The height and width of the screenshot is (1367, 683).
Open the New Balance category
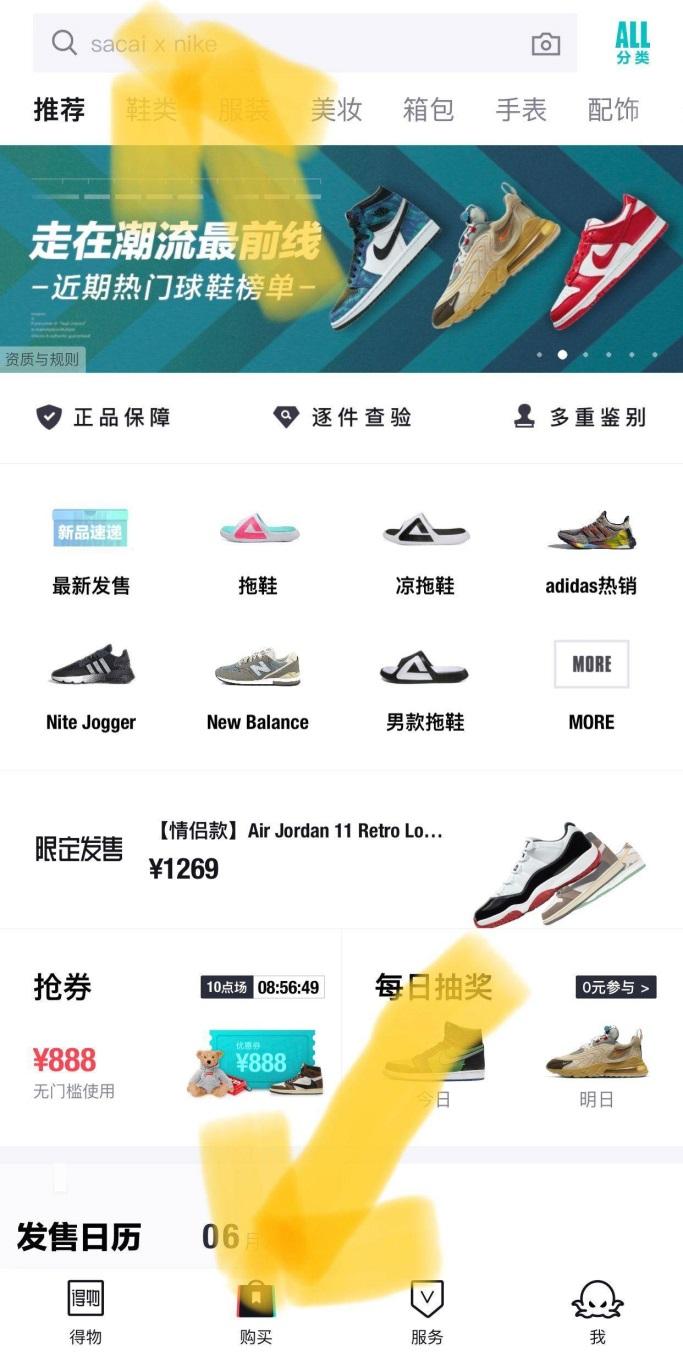pyautogui.click(x=257, y=688)
